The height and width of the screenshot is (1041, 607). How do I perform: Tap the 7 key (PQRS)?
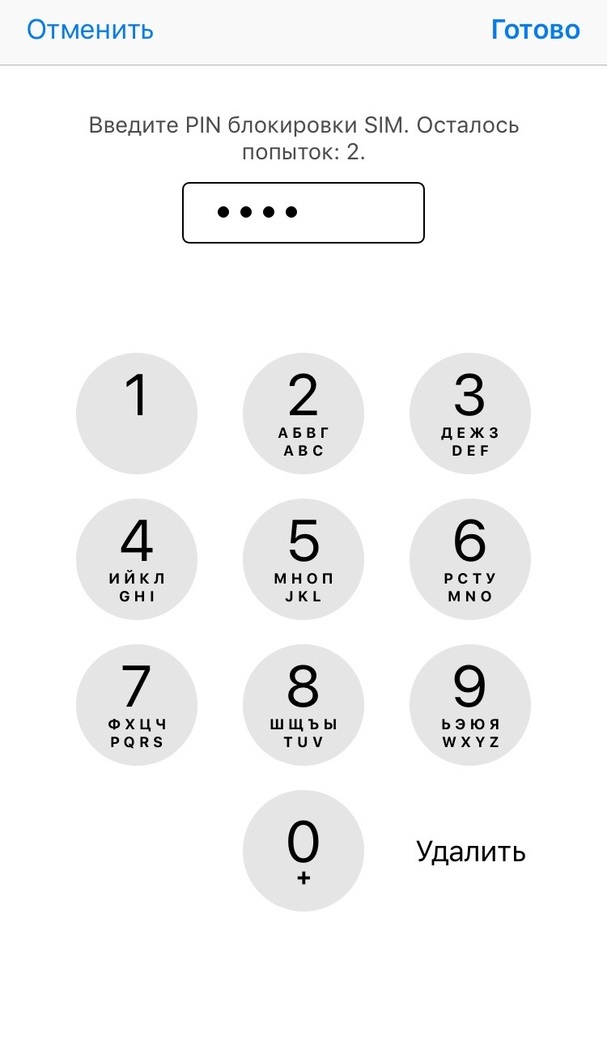[x=137, y=705]
